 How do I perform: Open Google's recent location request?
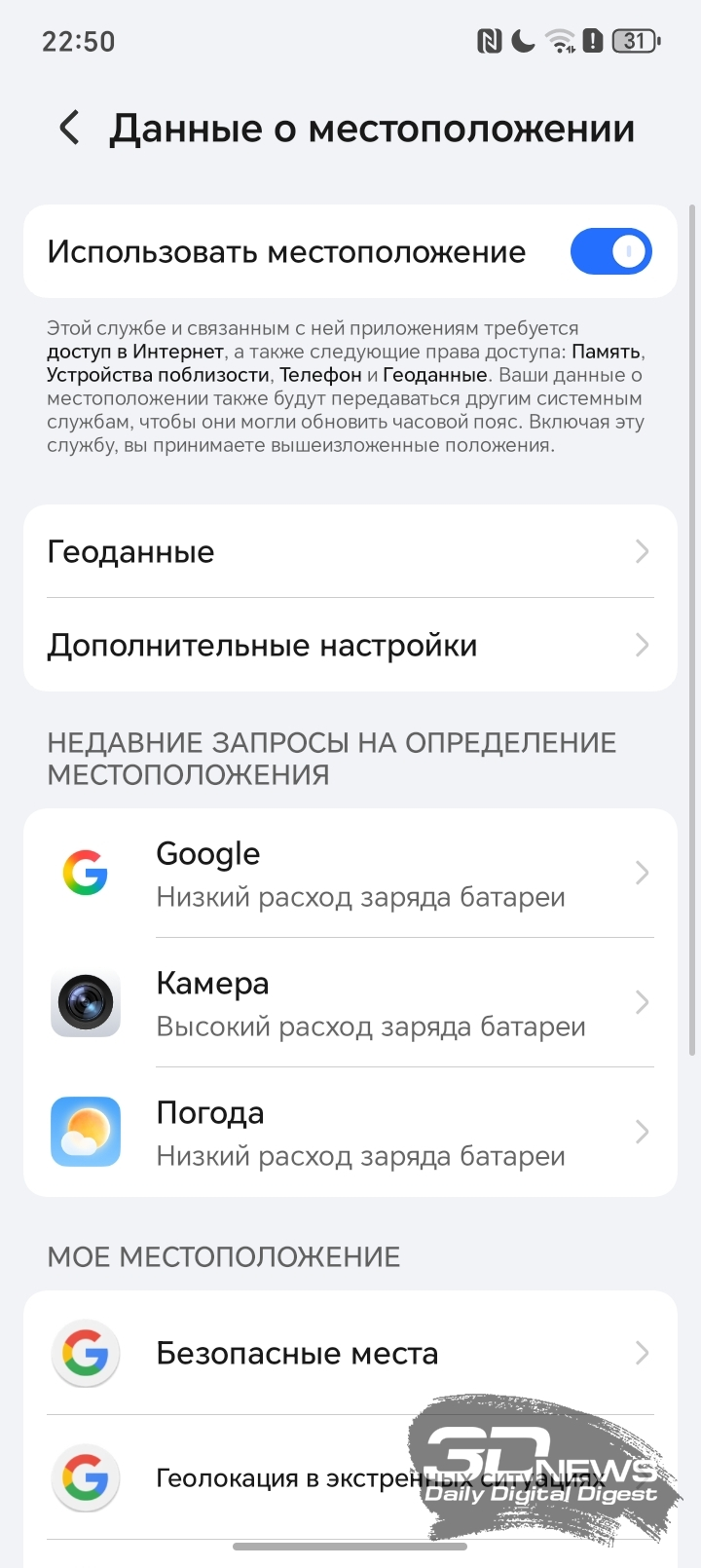[350, 874]
